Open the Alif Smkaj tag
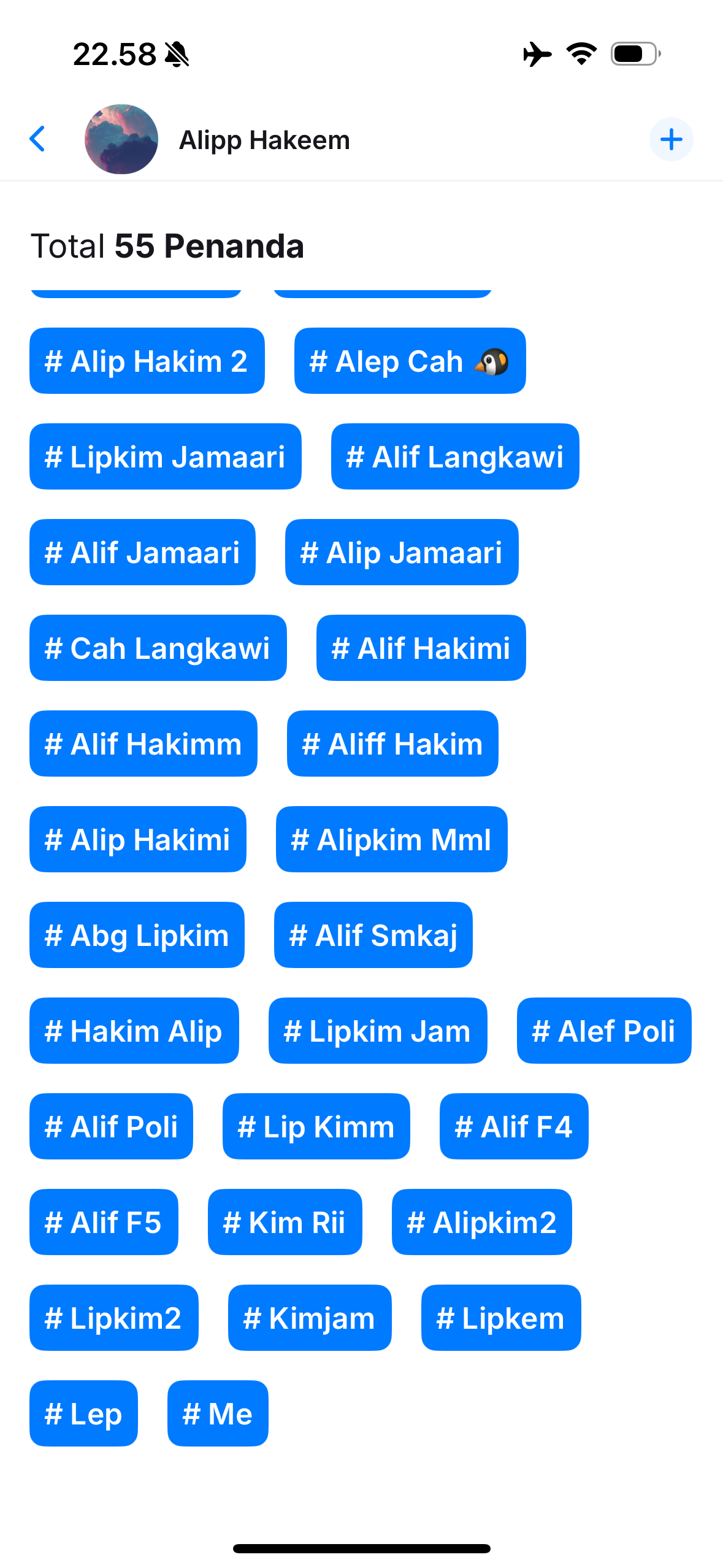723x1568 pixels. coord(373,935)
